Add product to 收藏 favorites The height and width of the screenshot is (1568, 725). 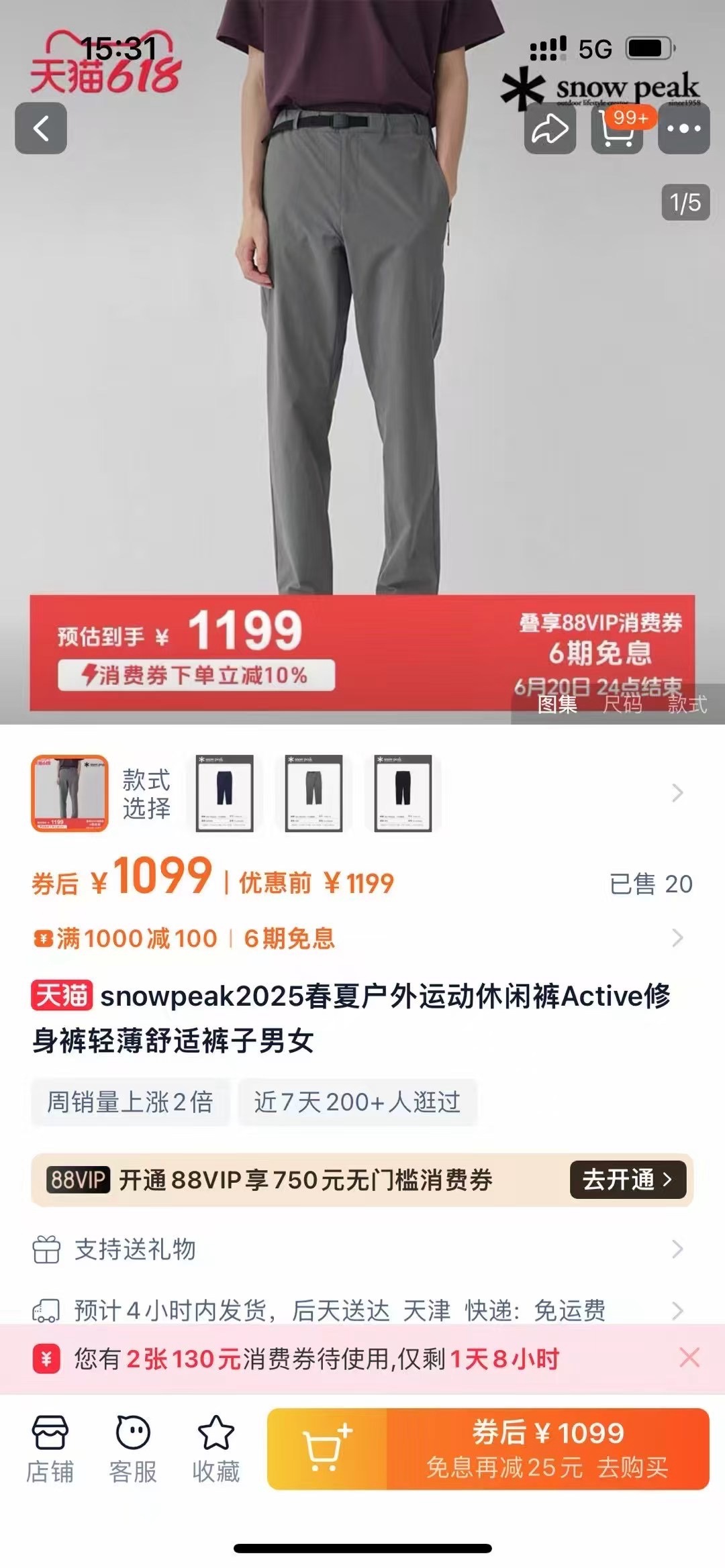(x=215, y=1449)
